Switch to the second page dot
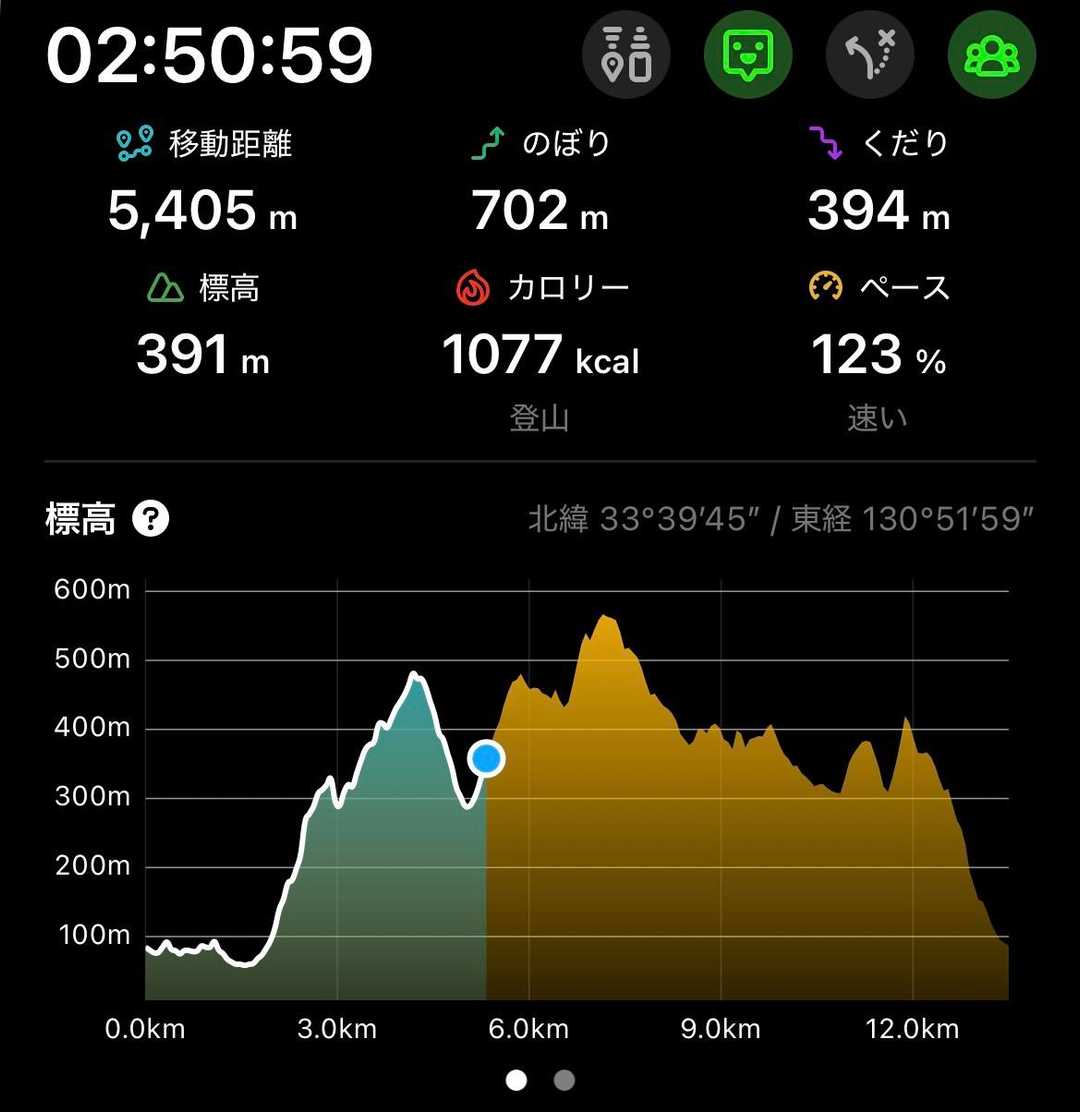The image size is (1080, 1112). [564, 1080]
